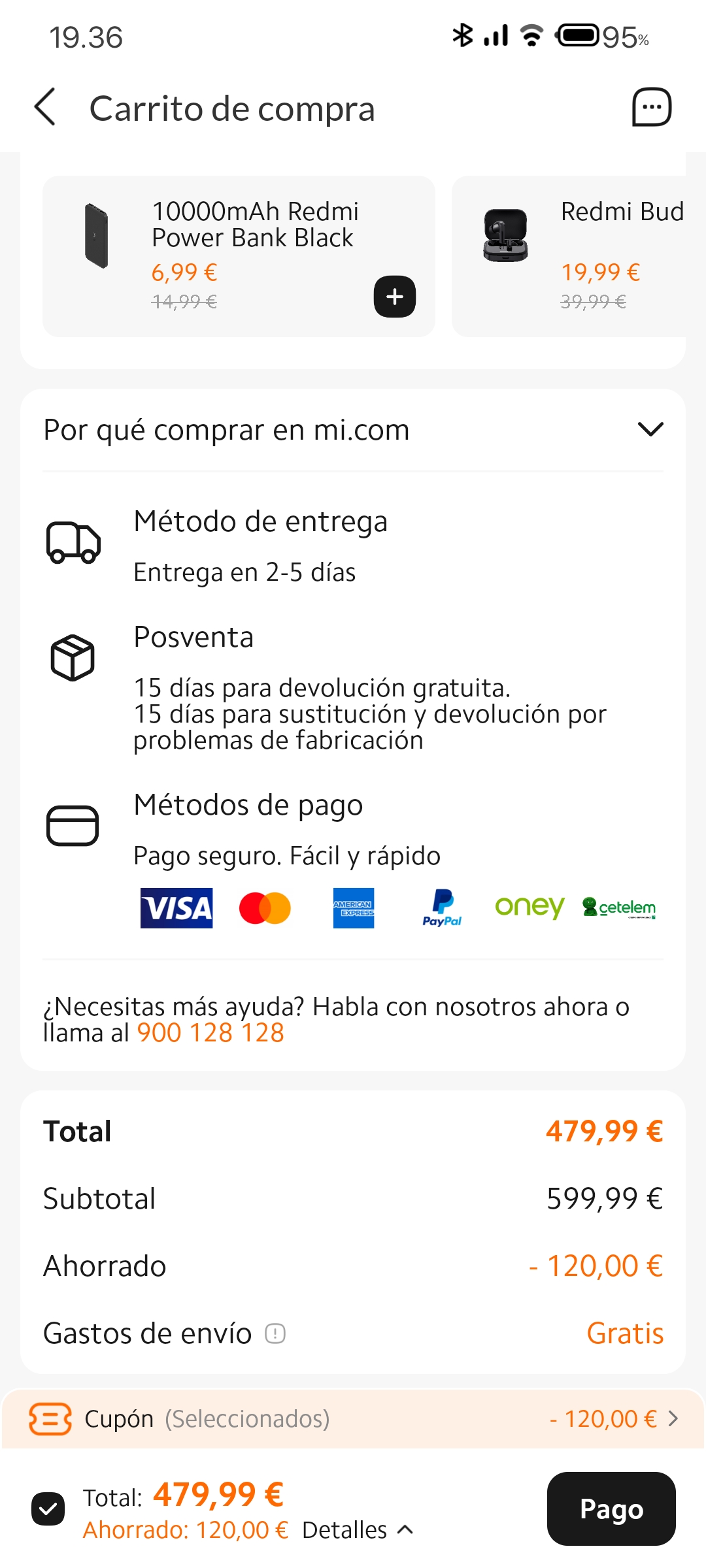
Task: Add 10000mAh Redmi Power Bank to cart
Action: (394, 297)
